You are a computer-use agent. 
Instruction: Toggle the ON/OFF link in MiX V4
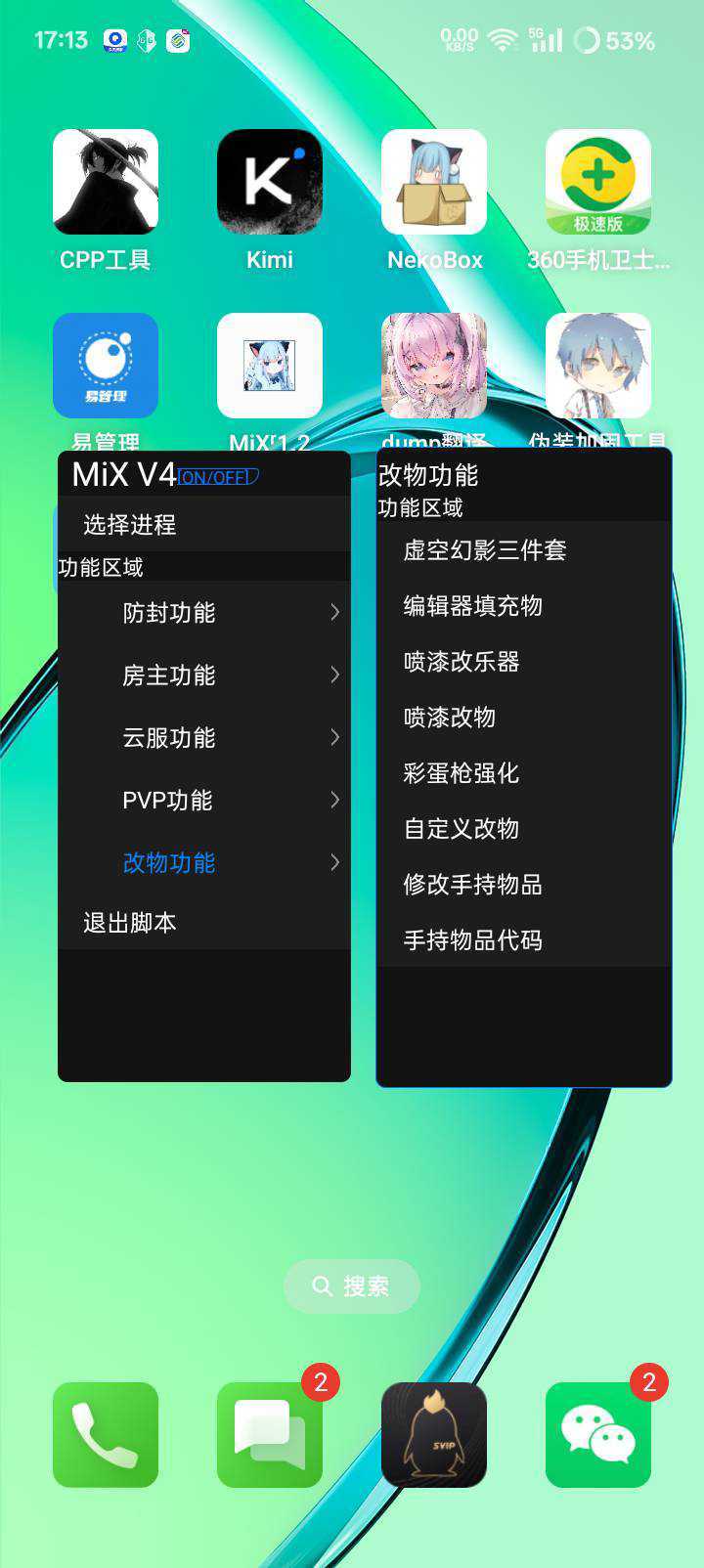pos(217,477)
